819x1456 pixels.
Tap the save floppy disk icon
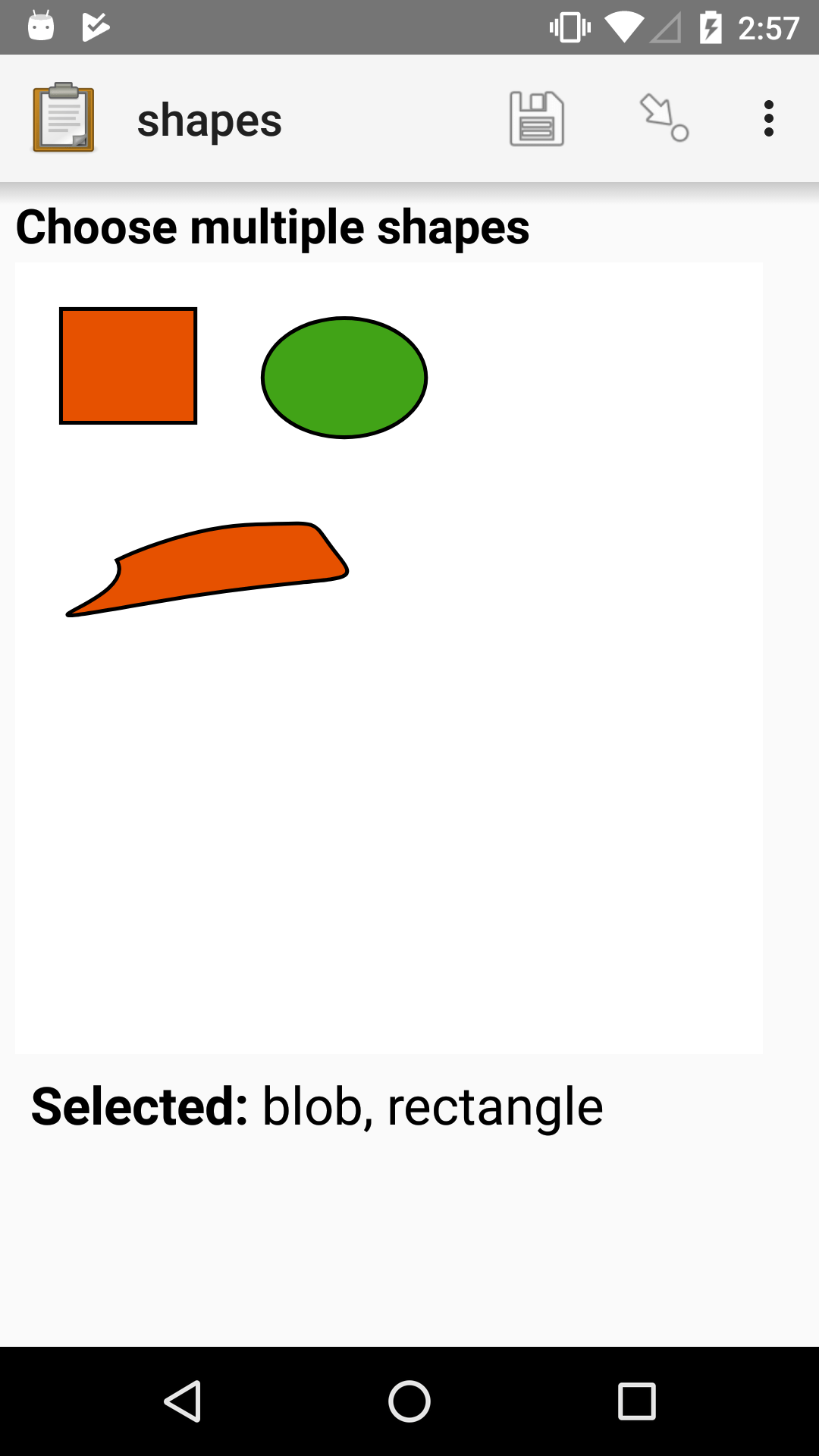[x=536, y=119]
